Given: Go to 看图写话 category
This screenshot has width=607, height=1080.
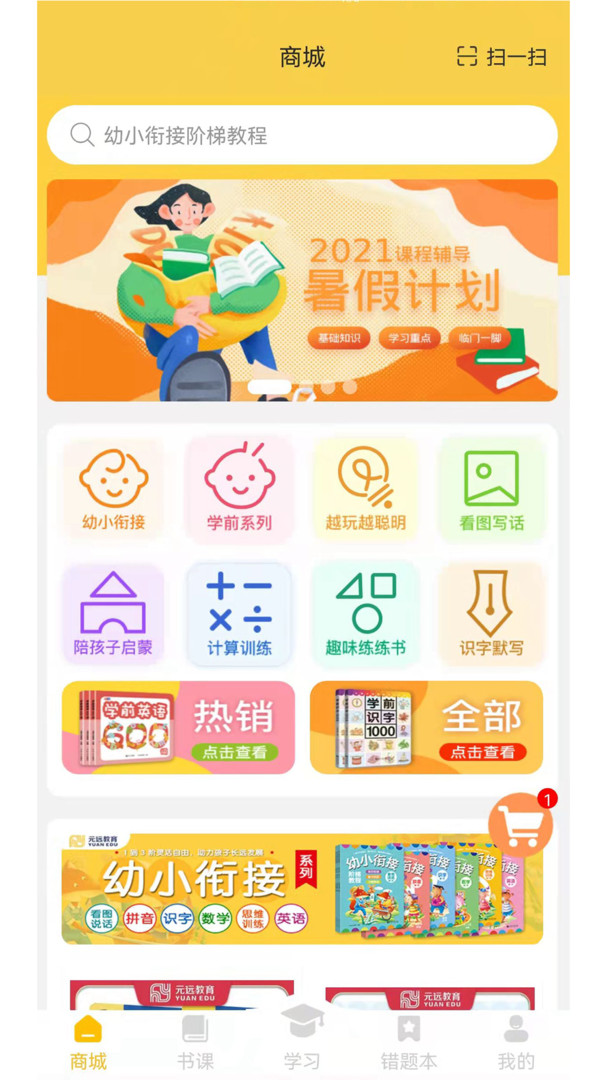Looking at the screenshot, I should [491, 489].
